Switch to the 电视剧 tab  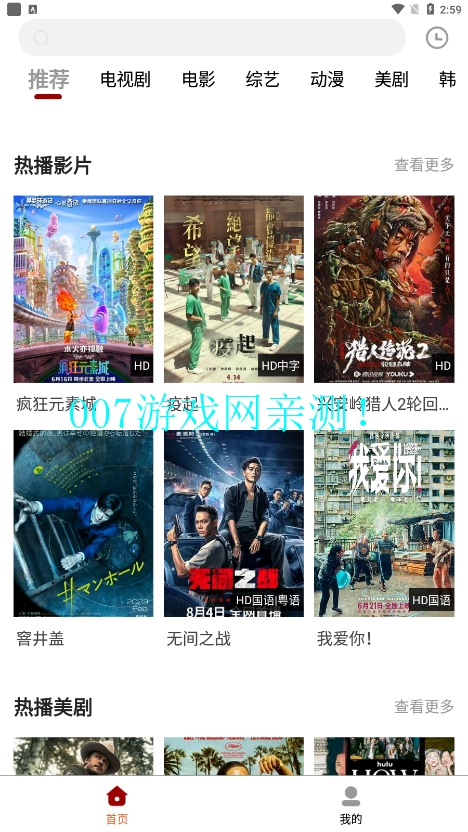(125, 80)
